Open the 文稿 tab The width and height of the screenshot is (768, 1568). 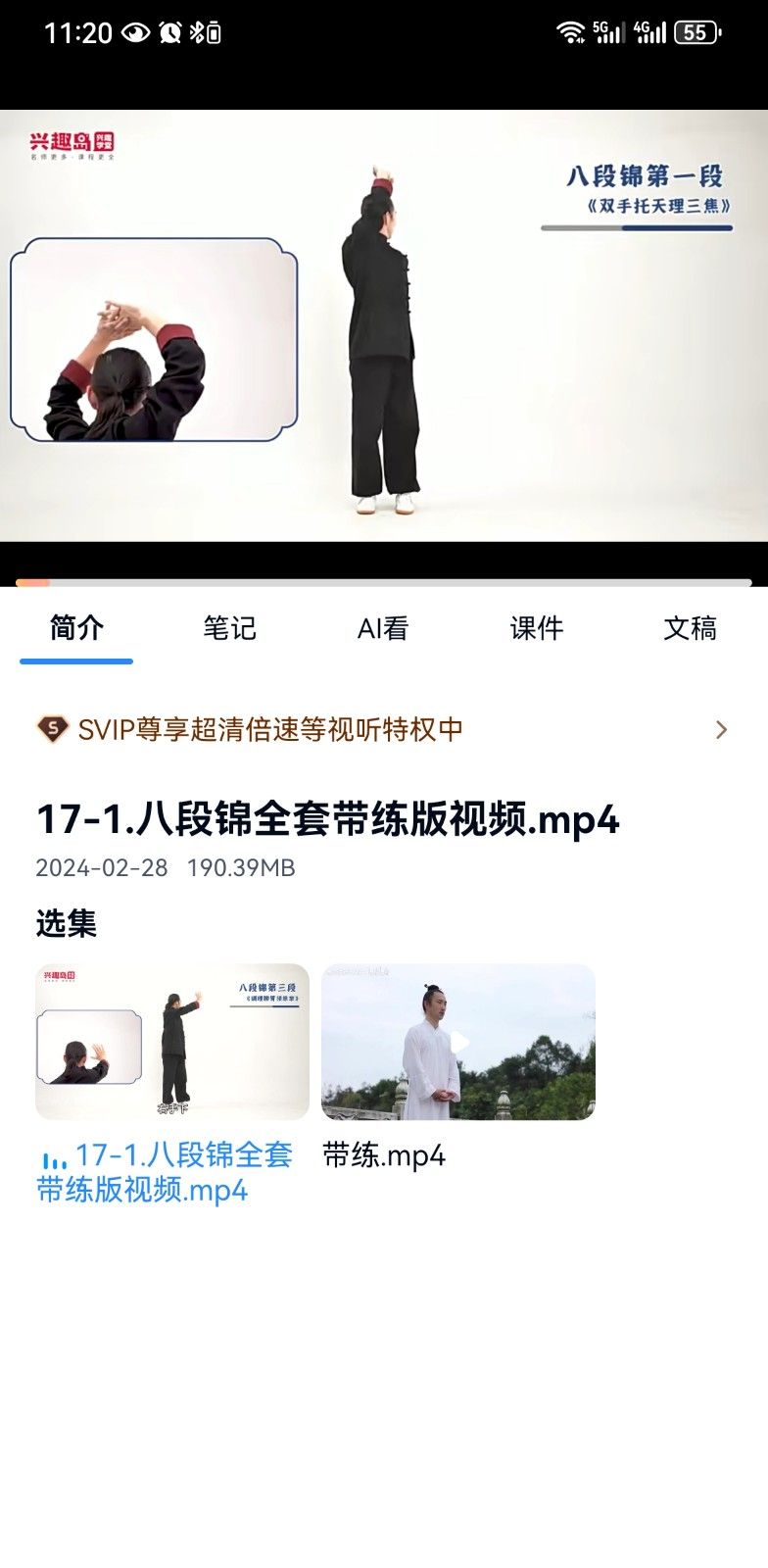coord(690,628)
